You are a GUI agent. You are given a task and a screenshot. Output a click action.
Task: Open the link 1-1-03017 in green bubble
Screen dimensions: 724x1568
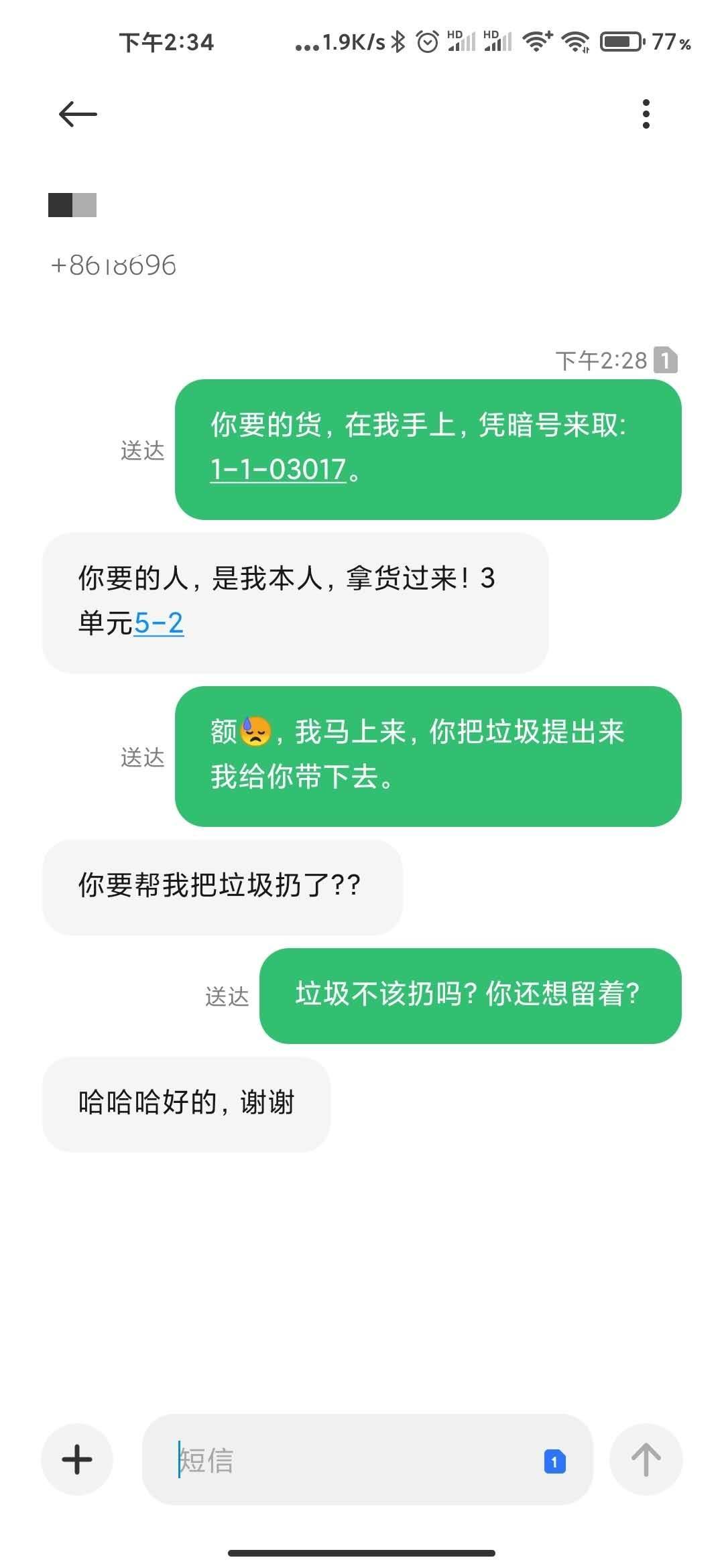[x=278, y=470]
